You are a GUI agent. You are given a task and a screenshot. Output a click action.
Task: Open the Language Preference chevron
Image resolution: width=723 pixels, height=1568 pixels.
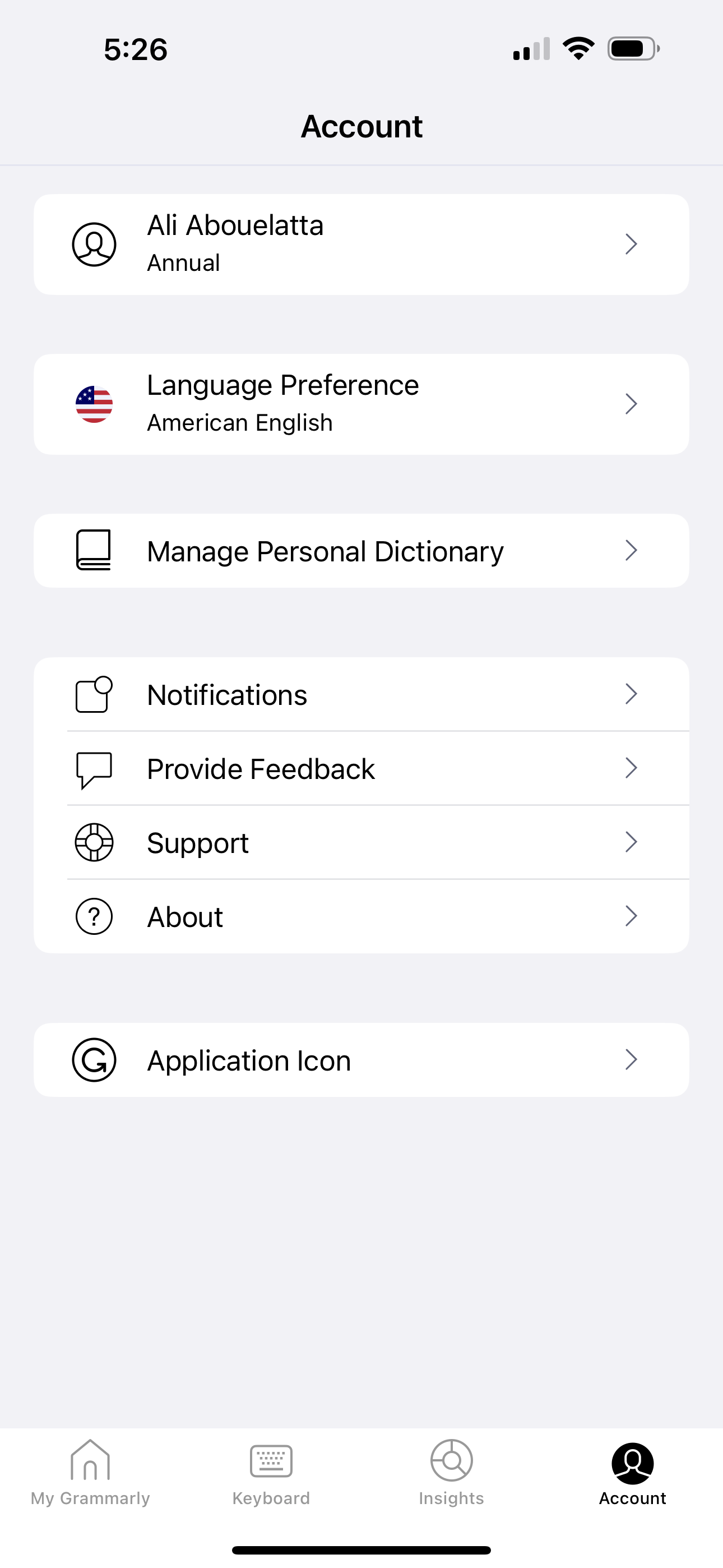point(631,404)
